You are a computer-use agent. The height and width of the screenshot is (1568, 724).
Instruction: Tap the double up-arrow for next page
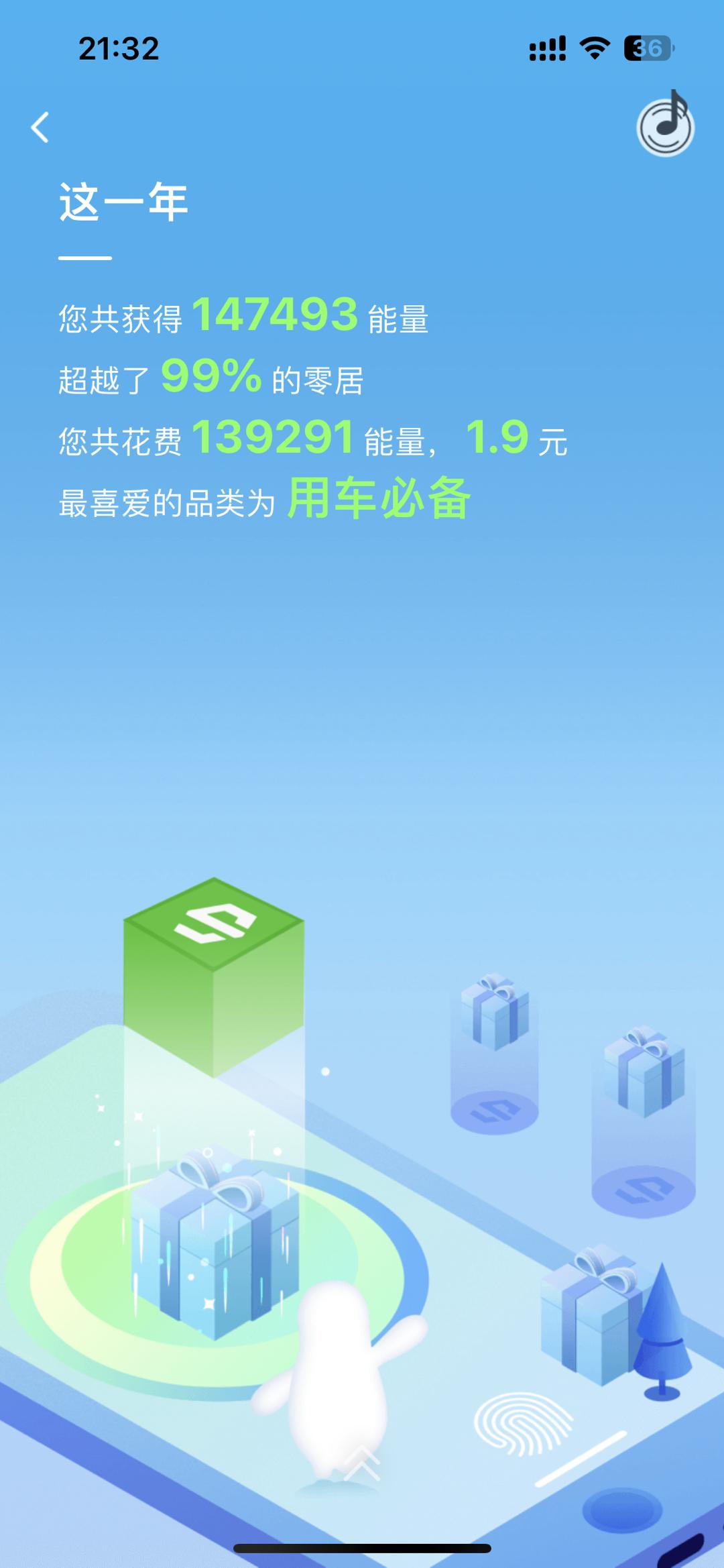pos(362,1463)
